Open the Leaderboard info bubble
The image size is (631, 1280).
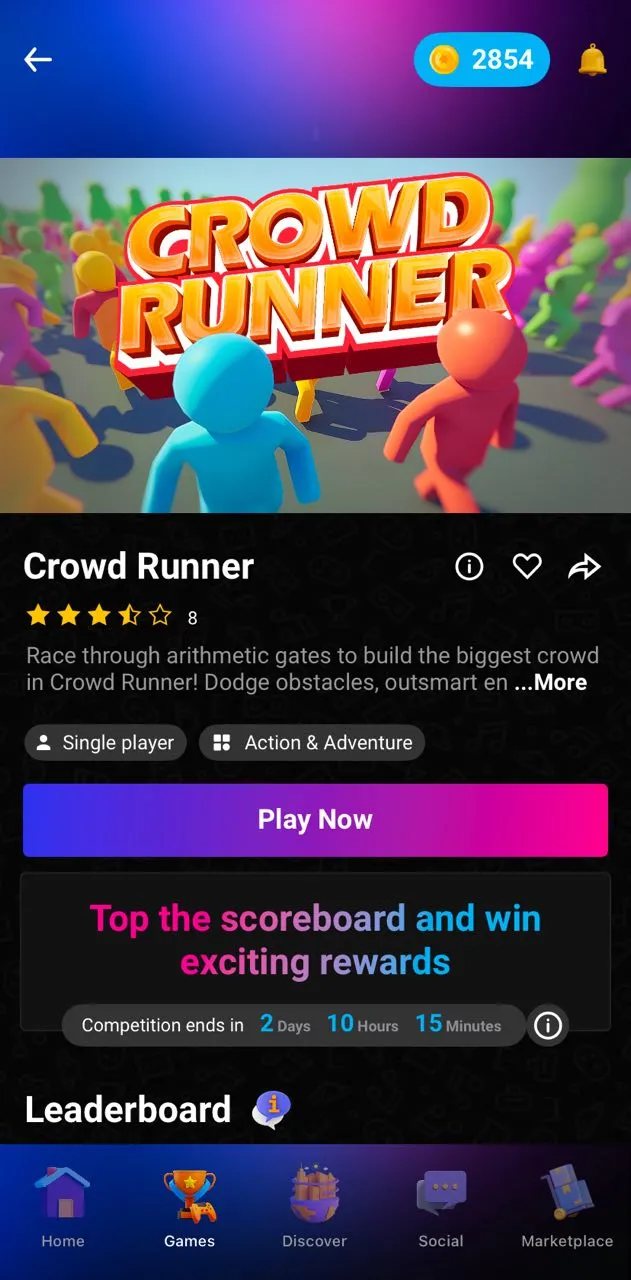tap(271, 1109)
